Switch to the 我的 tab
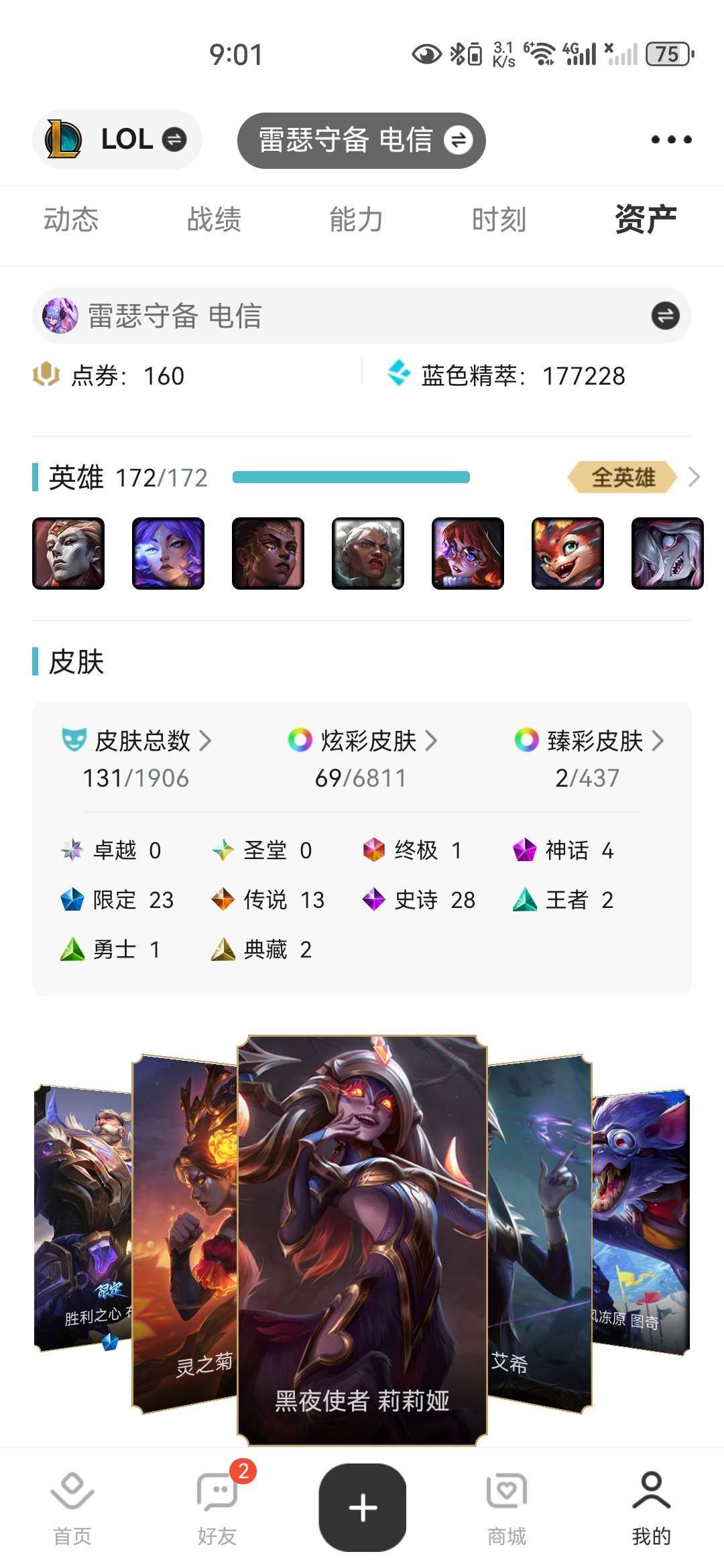Viewport: 724px width, 1568px height. [652, 1509]
